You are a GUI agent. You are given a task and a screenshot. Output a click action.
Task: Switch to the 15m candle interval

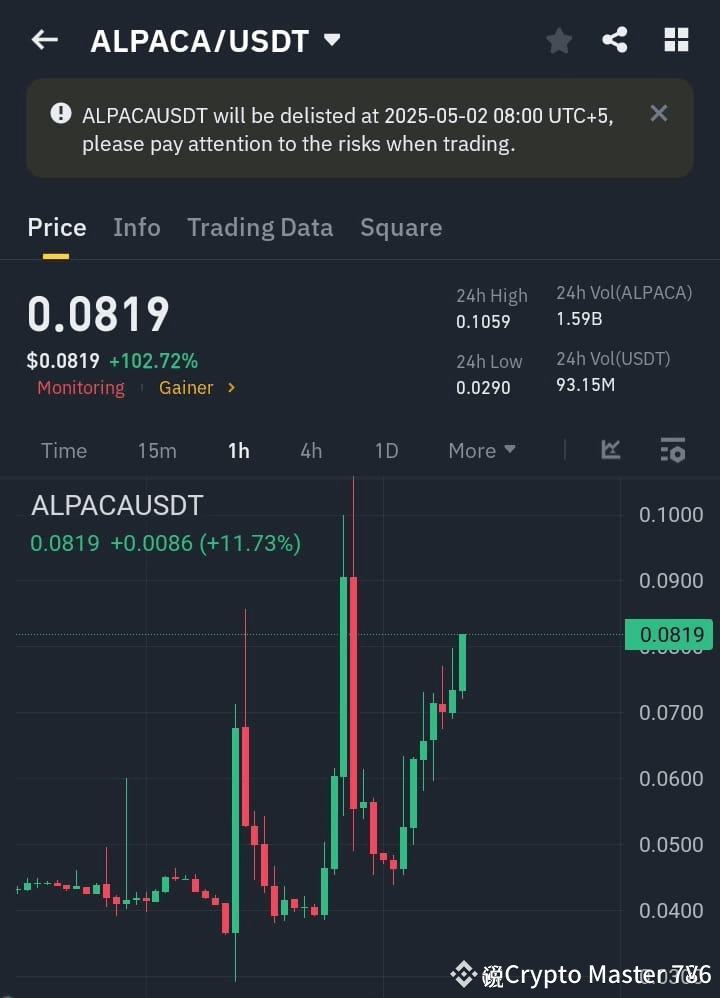157,450
